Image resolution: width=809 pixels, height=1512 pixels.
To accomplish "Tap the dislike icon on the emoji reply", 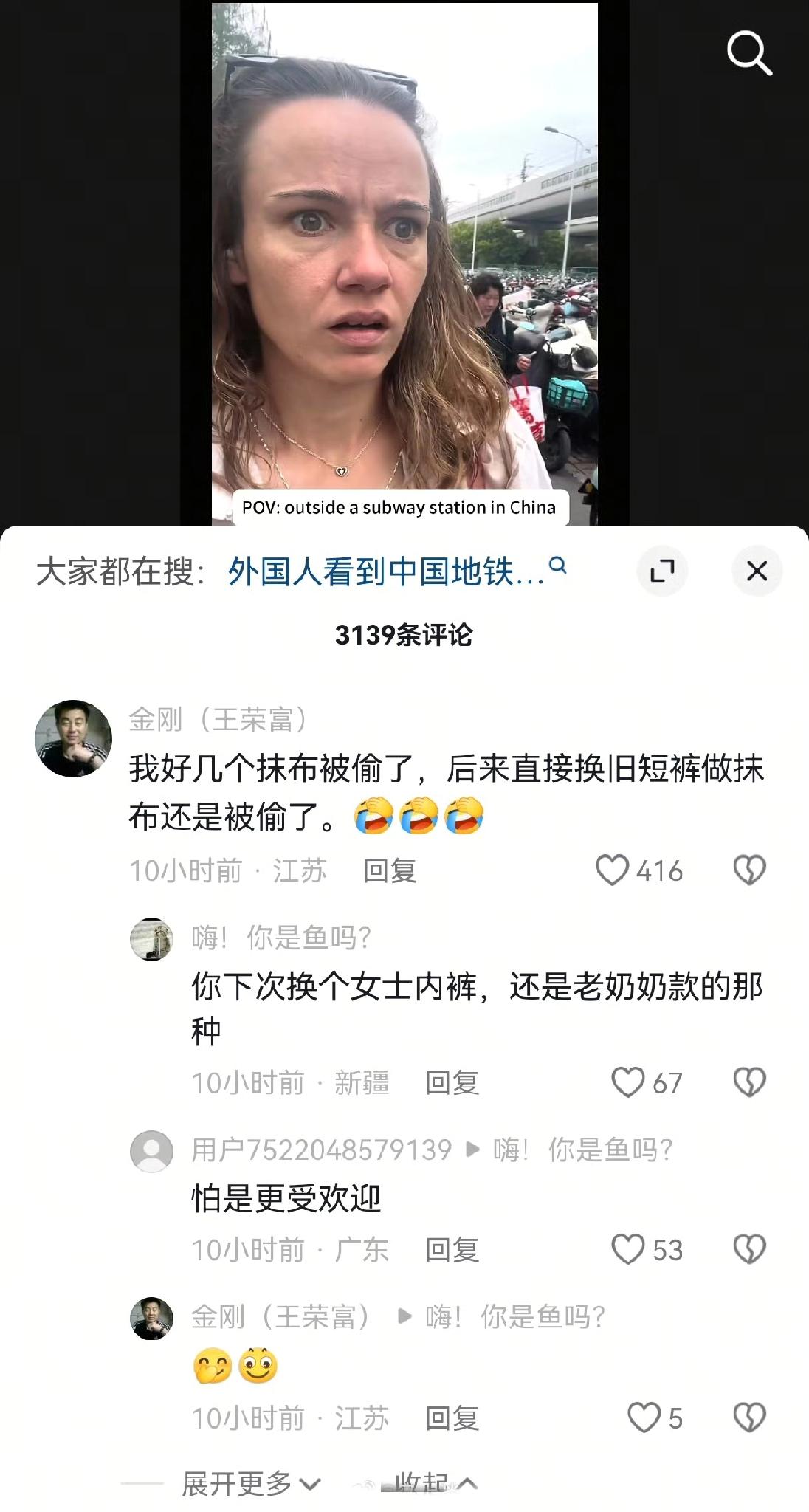I will (749, 1417).
